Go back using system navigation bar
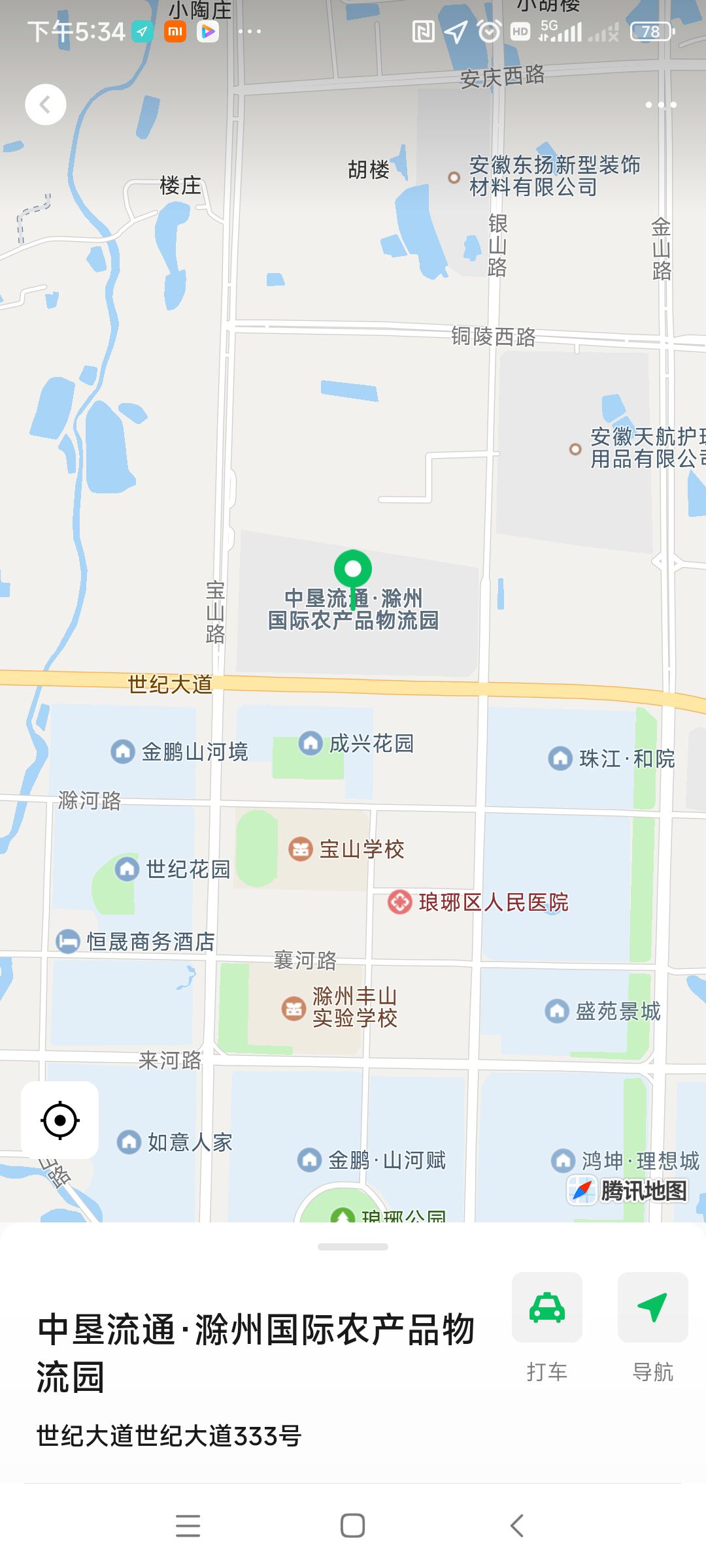The height and width of the screenshot is (1568, 706). coord(517,1526)
